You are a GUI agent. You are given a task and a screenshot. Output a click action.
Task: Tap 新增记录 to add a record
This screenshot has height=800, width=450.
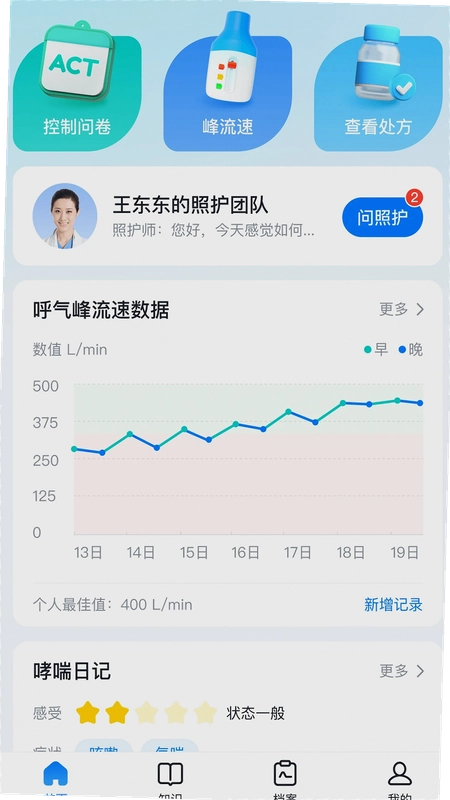tap(393, 605)
